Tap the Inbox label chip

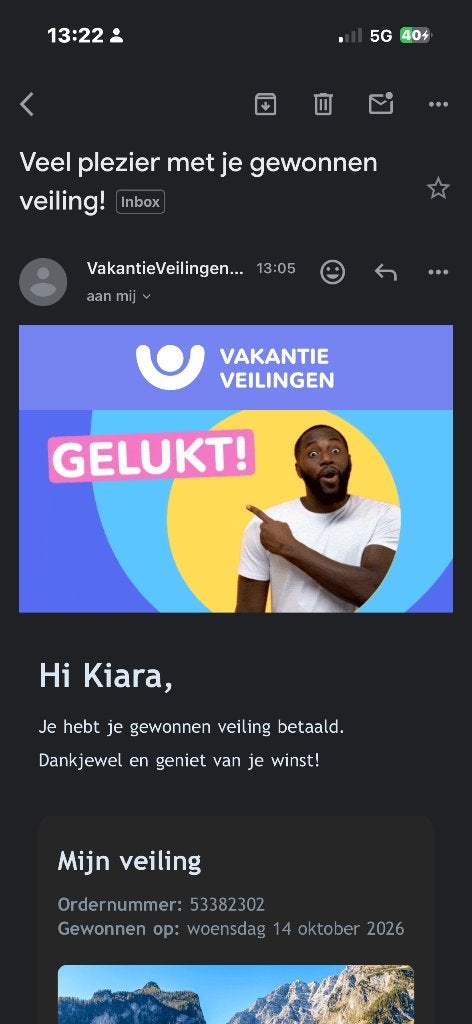coord(140,202)
